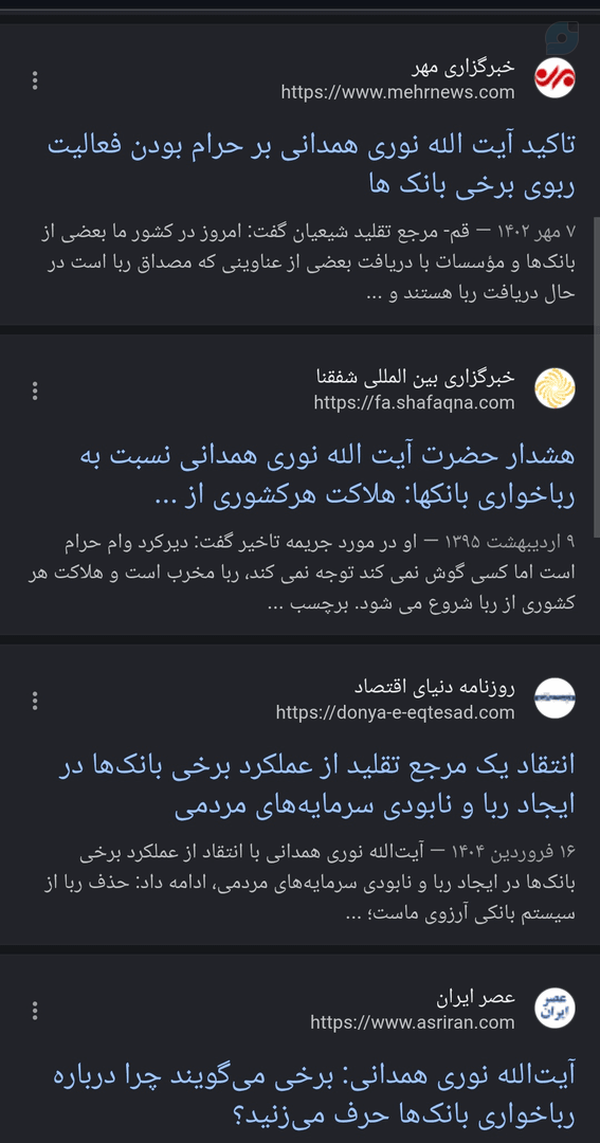
Task: Open the overflow menu for the Asr Iran result
Action: (x=34, y=1010)
